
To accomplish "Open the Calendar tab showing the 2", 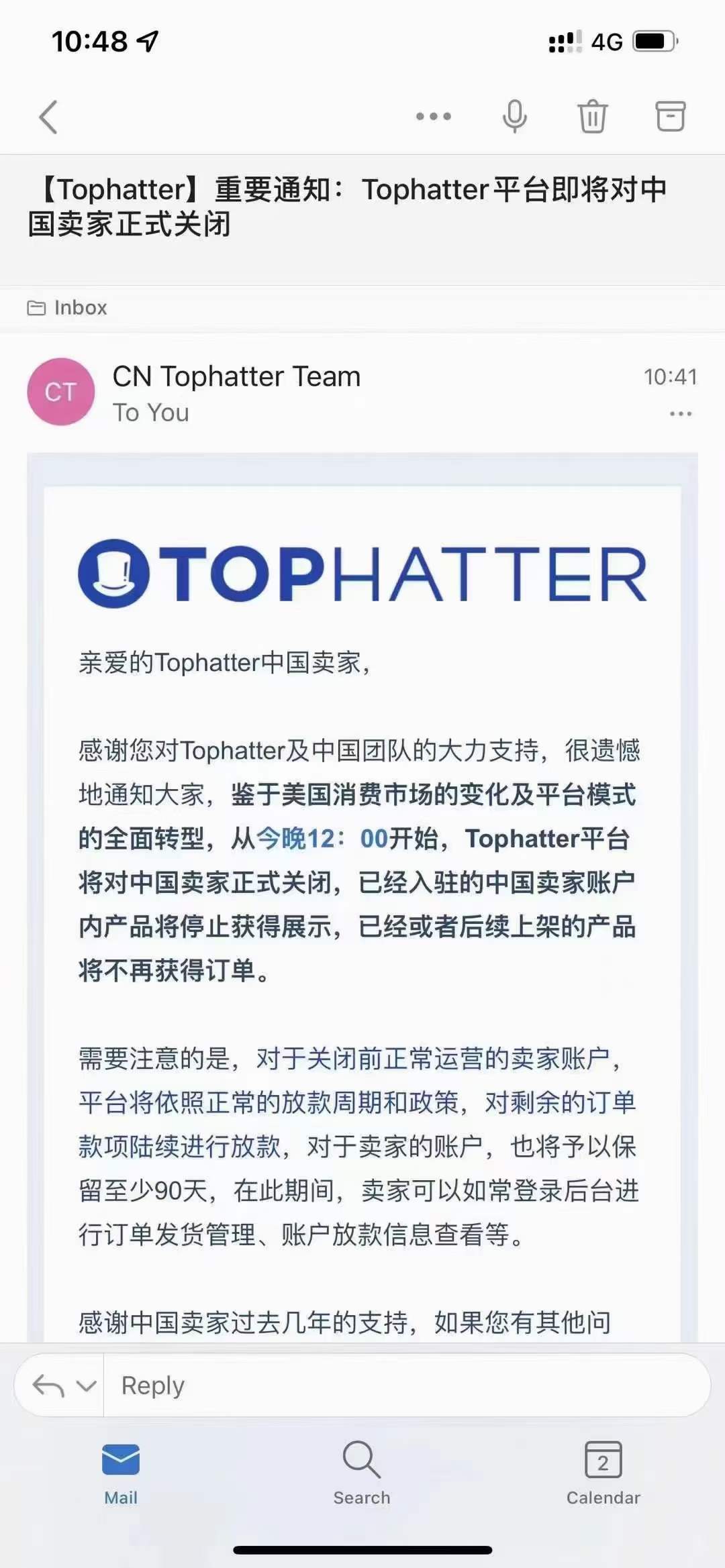I will coord(603,1469).
